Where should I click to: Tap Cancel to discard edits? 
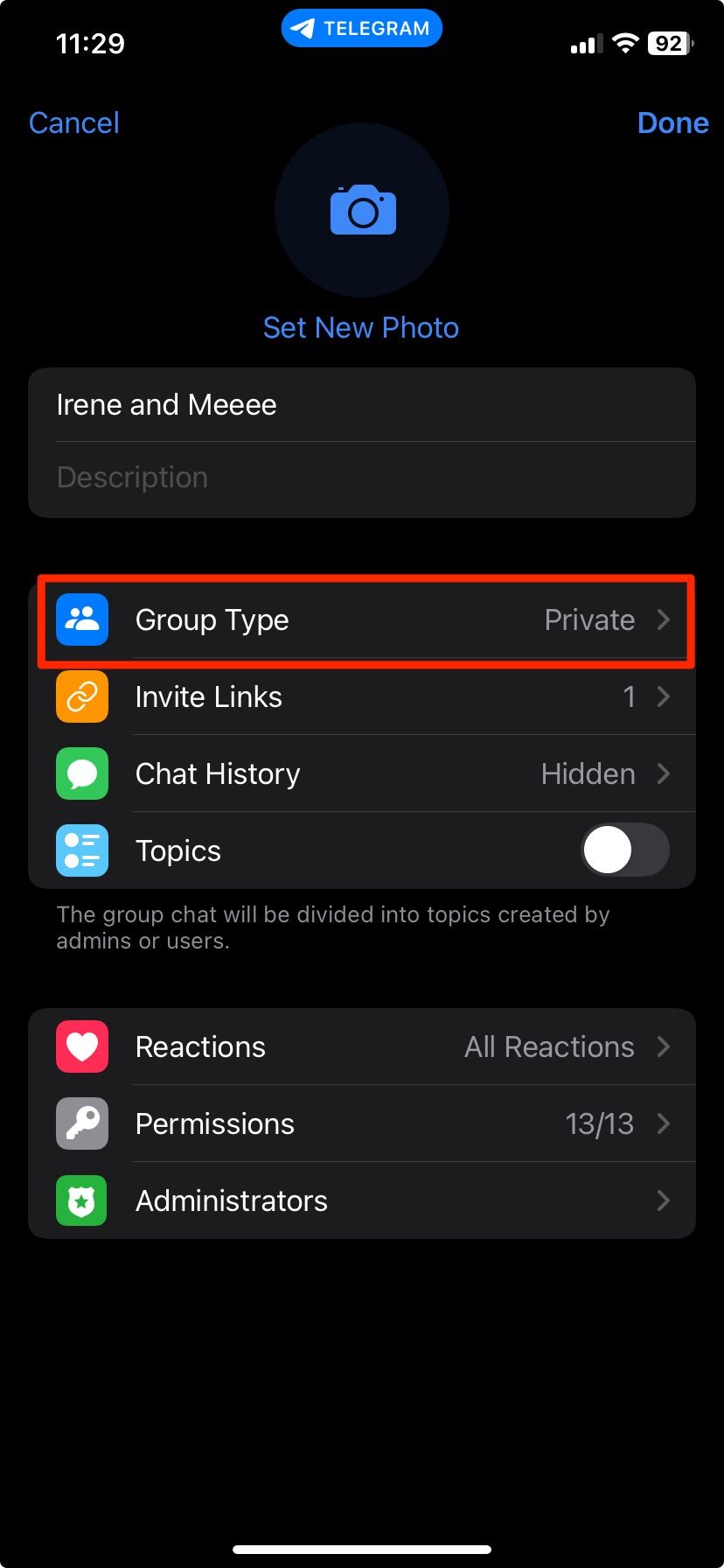click(x=73, y=122)
